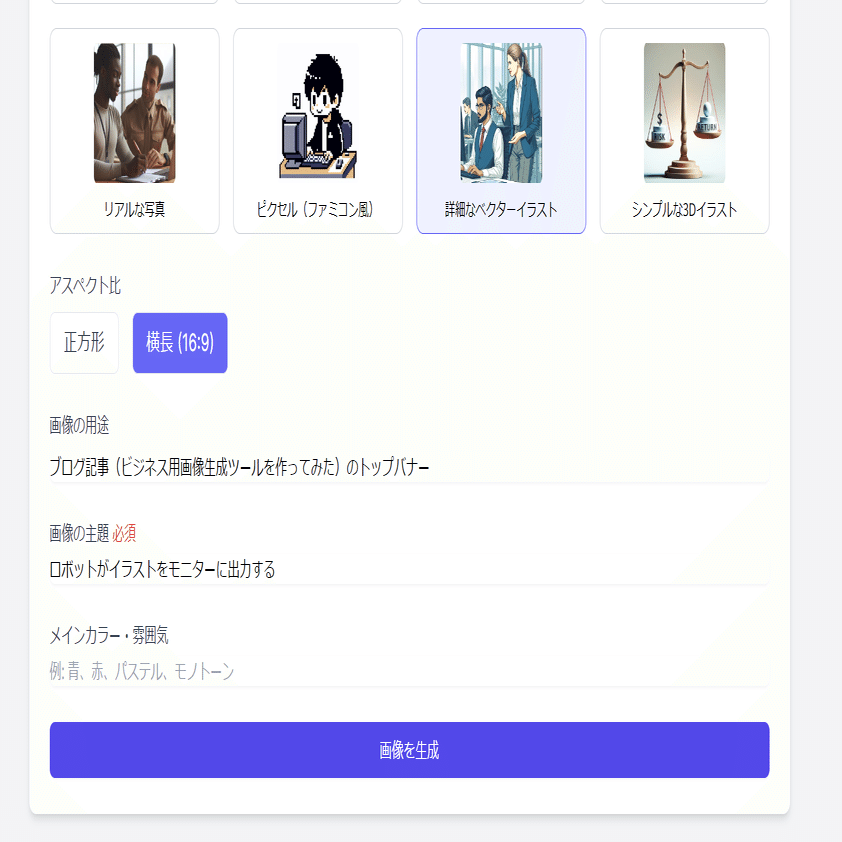Viewport: 842px width, 842px height.
Task: Focus the メインカラー・雰囲気 input
Action: [409, 671]
